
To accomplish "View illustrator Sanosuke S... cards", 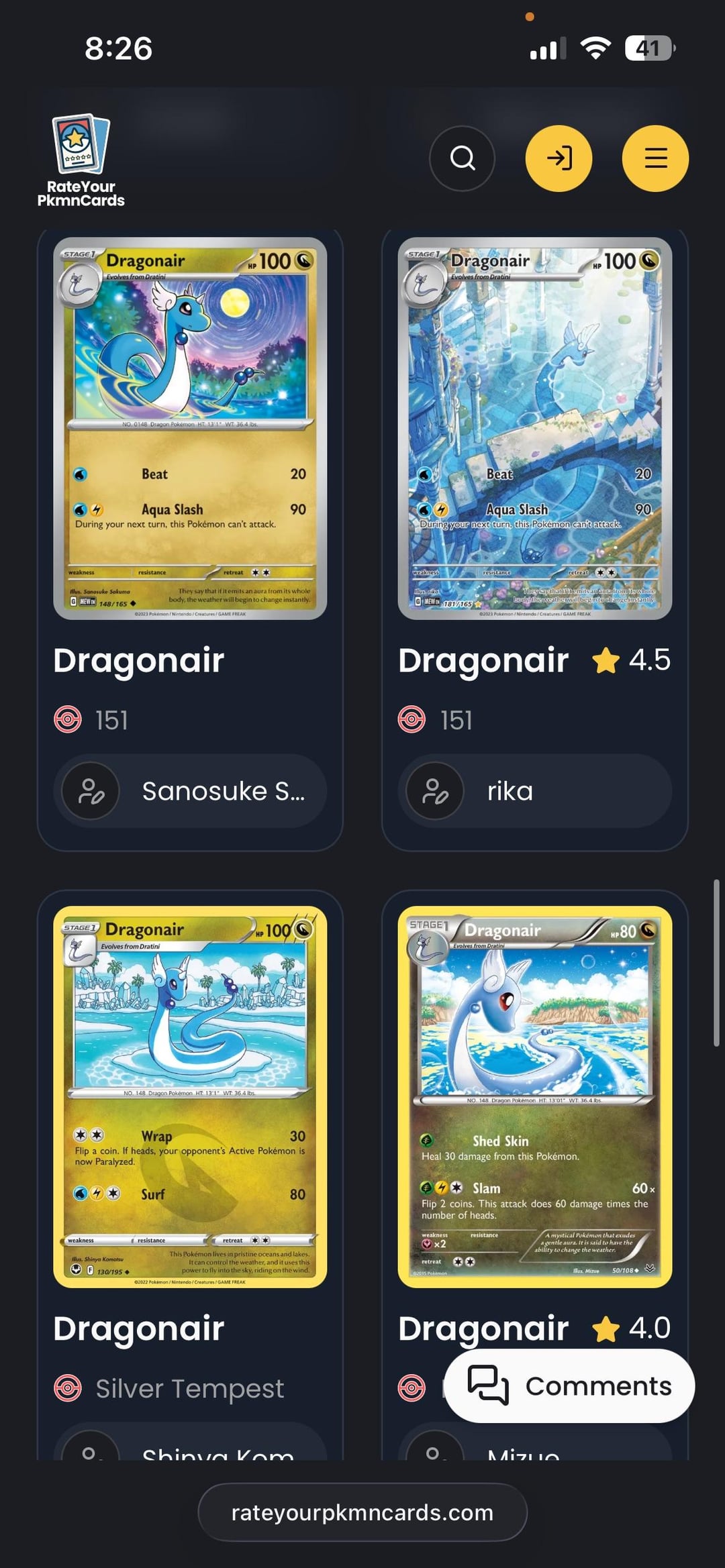I will 190,791.
